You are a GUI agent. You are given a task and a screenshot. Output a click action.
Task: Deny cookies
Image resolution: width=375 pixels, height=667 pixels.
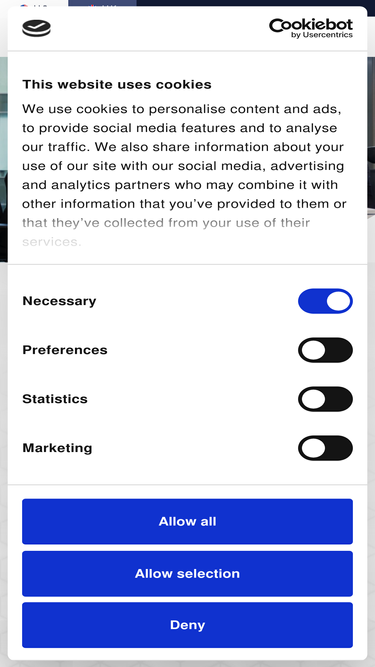coord(188,625)
